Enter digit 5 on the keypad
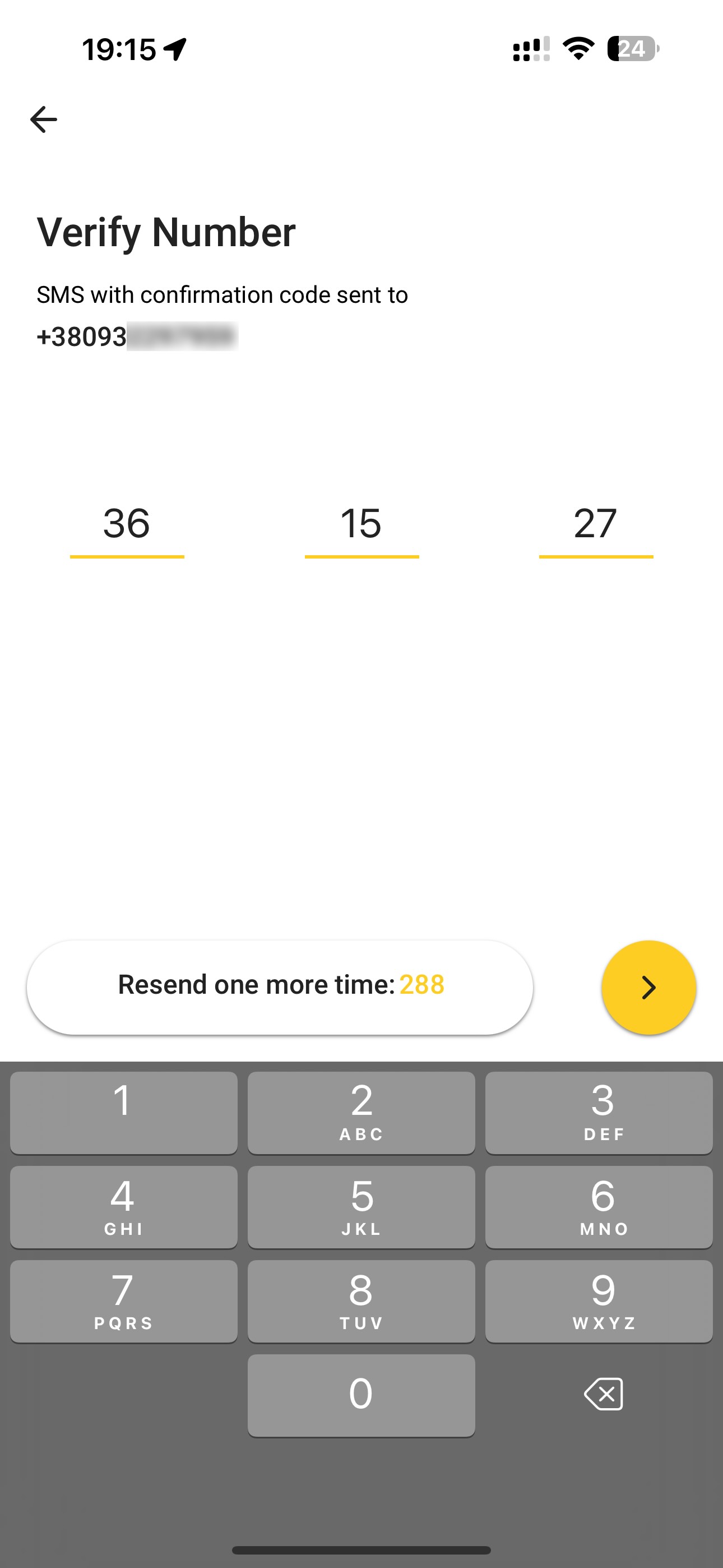Image resolution: width=723 pixels, height=1568 pixels. (361, 1206)
